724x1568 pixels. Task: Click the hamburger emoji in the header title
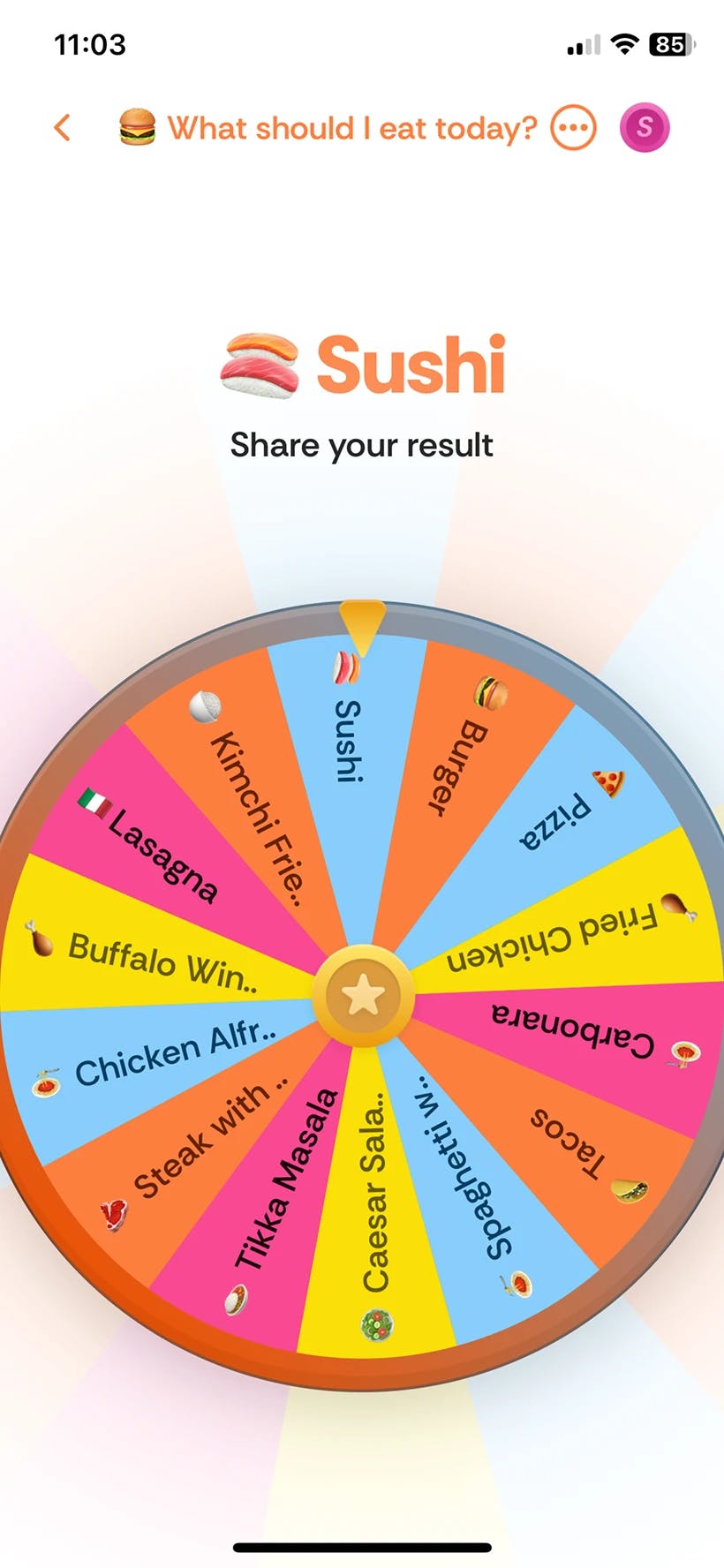(x=139, y=126)
